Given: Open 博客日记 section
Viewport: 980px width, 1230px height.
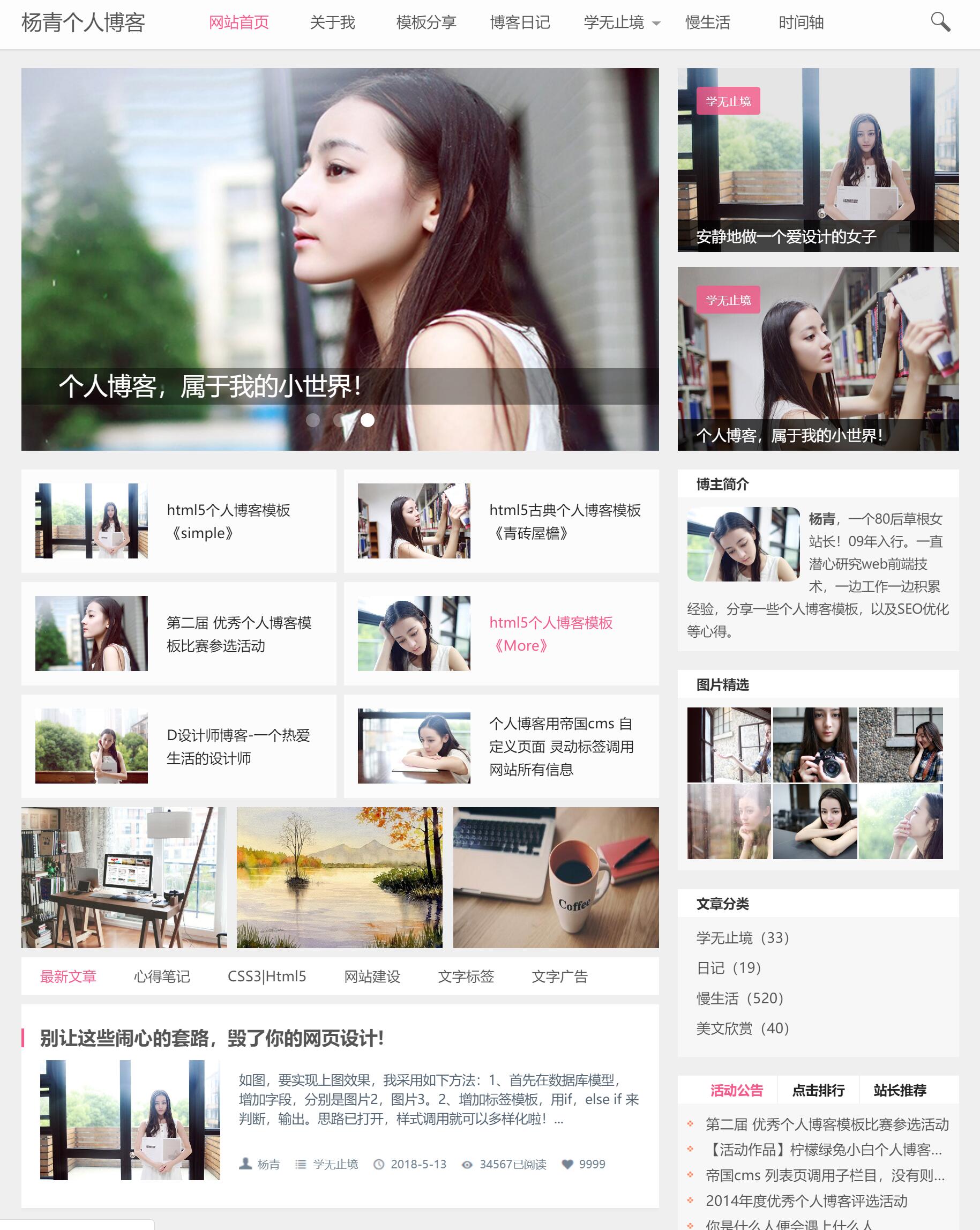Looking at the screenshot, I should pyautogui.click(x=520, y=23).
